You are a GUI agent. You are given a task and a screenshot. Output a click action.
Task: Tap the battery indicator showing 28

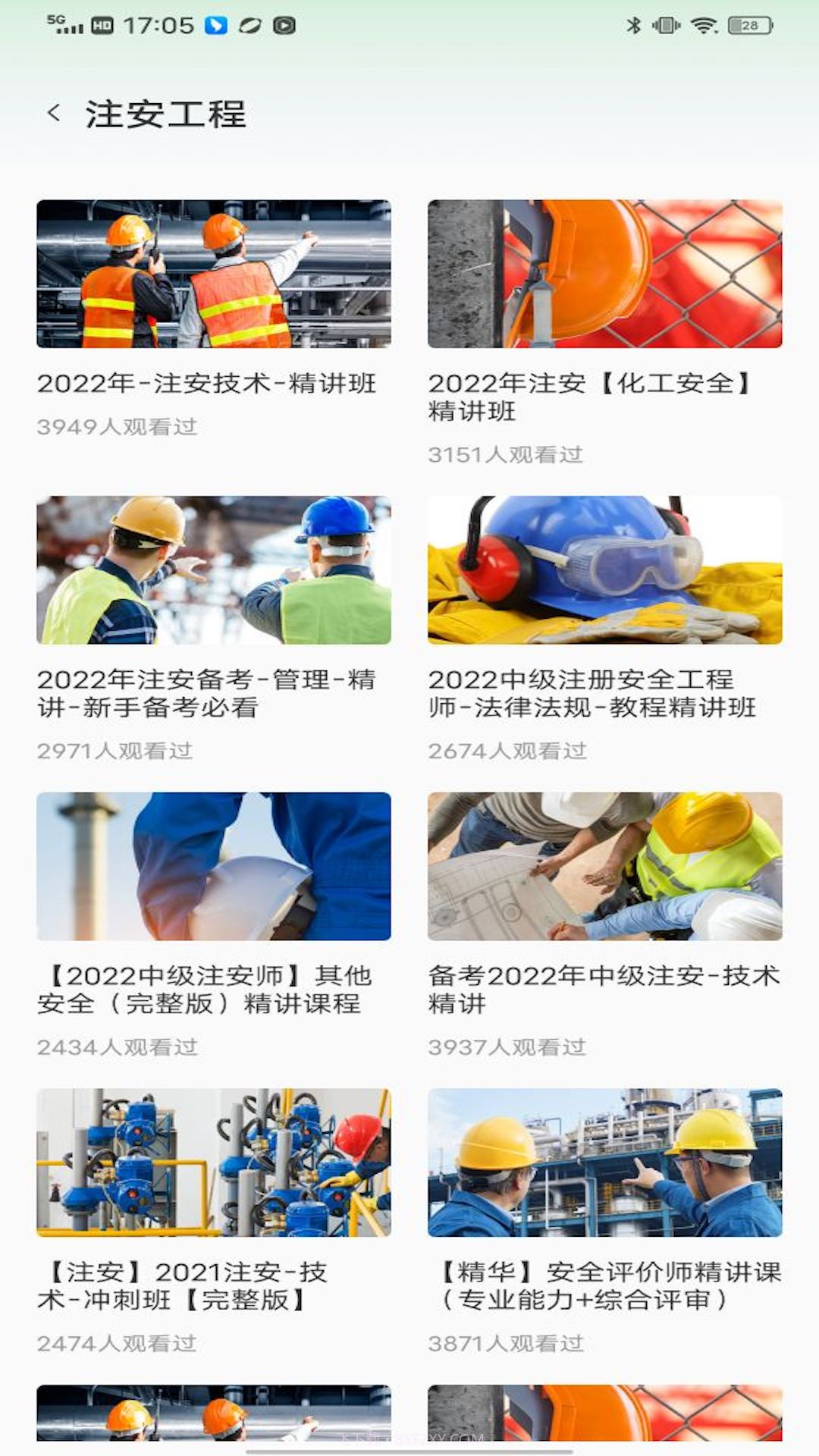click(749, 24)
